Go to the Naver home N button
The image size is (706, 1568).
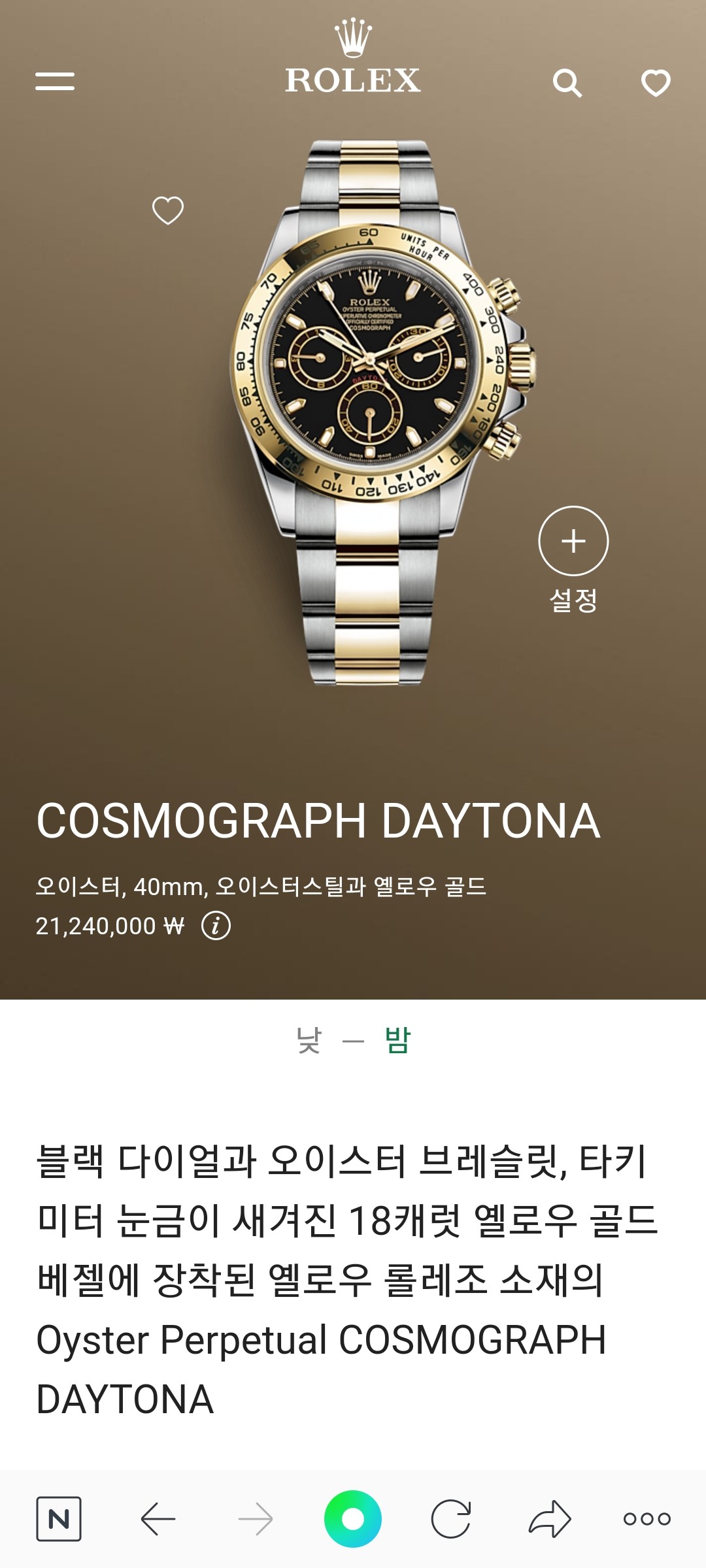click(x=59, y=1519)
